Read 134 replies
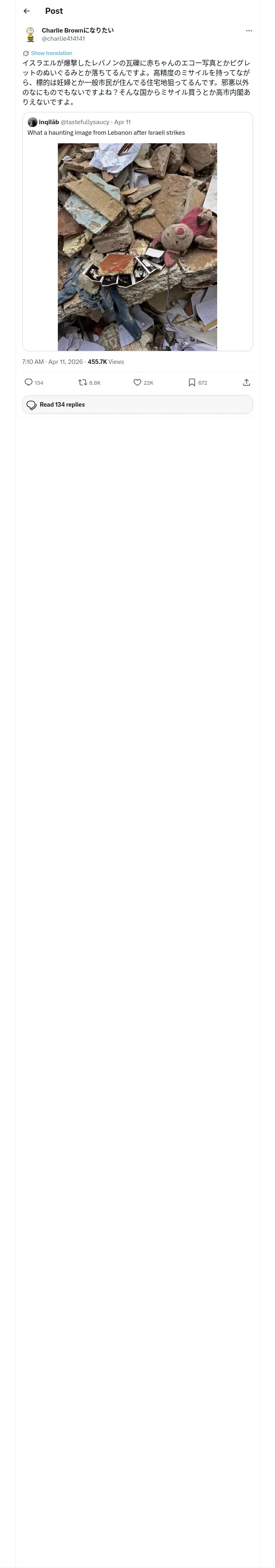Screen dimensions: 275x1568 (137, 405)
